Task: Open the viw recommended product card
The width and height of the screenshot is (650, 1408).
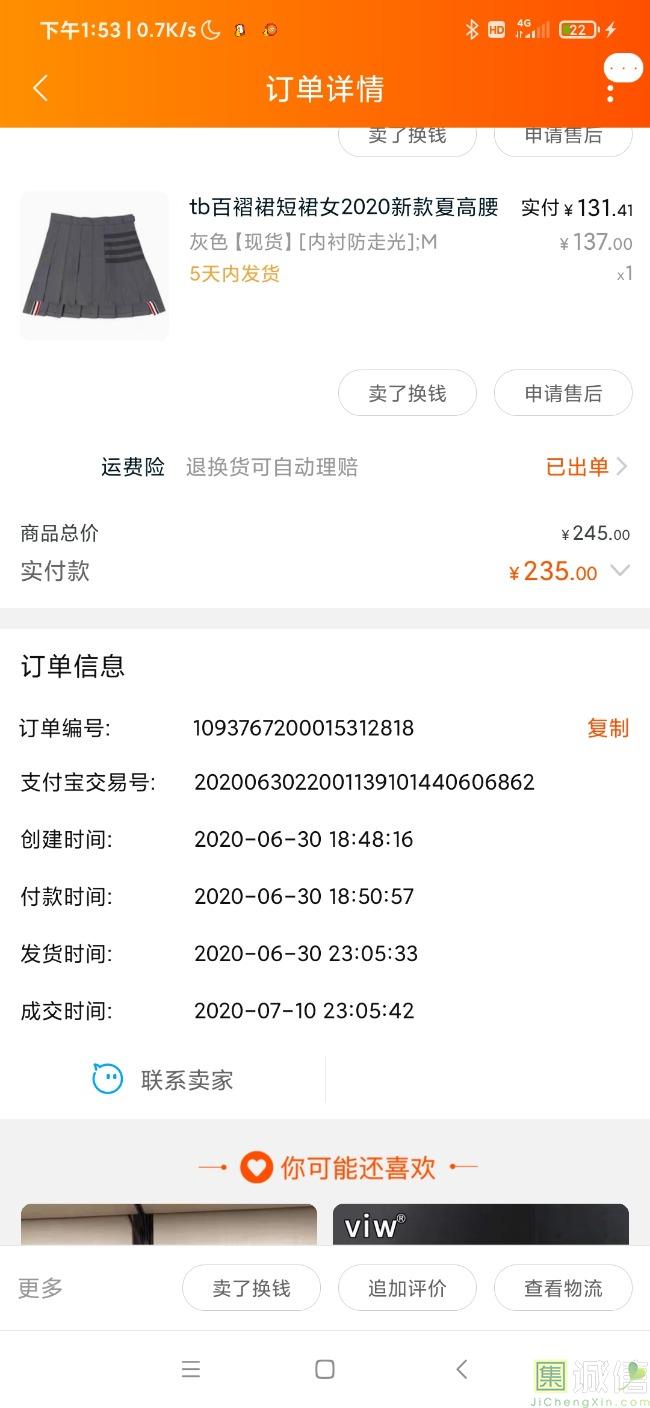Action: click(480, 1225)
